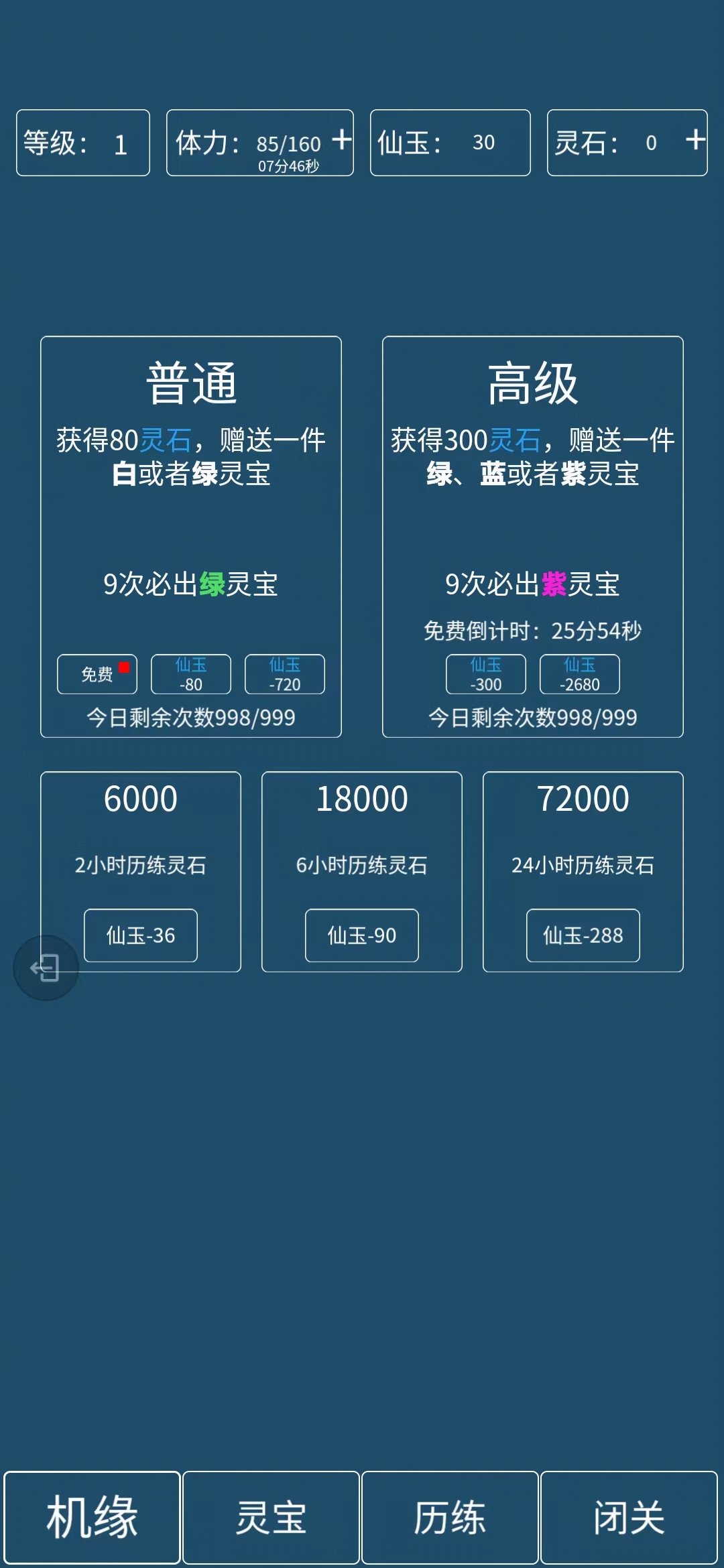Purchase 18000 灵石 with 仙玉-90
This screenshot has height=1568, width=724.
[x=361, y=936]
